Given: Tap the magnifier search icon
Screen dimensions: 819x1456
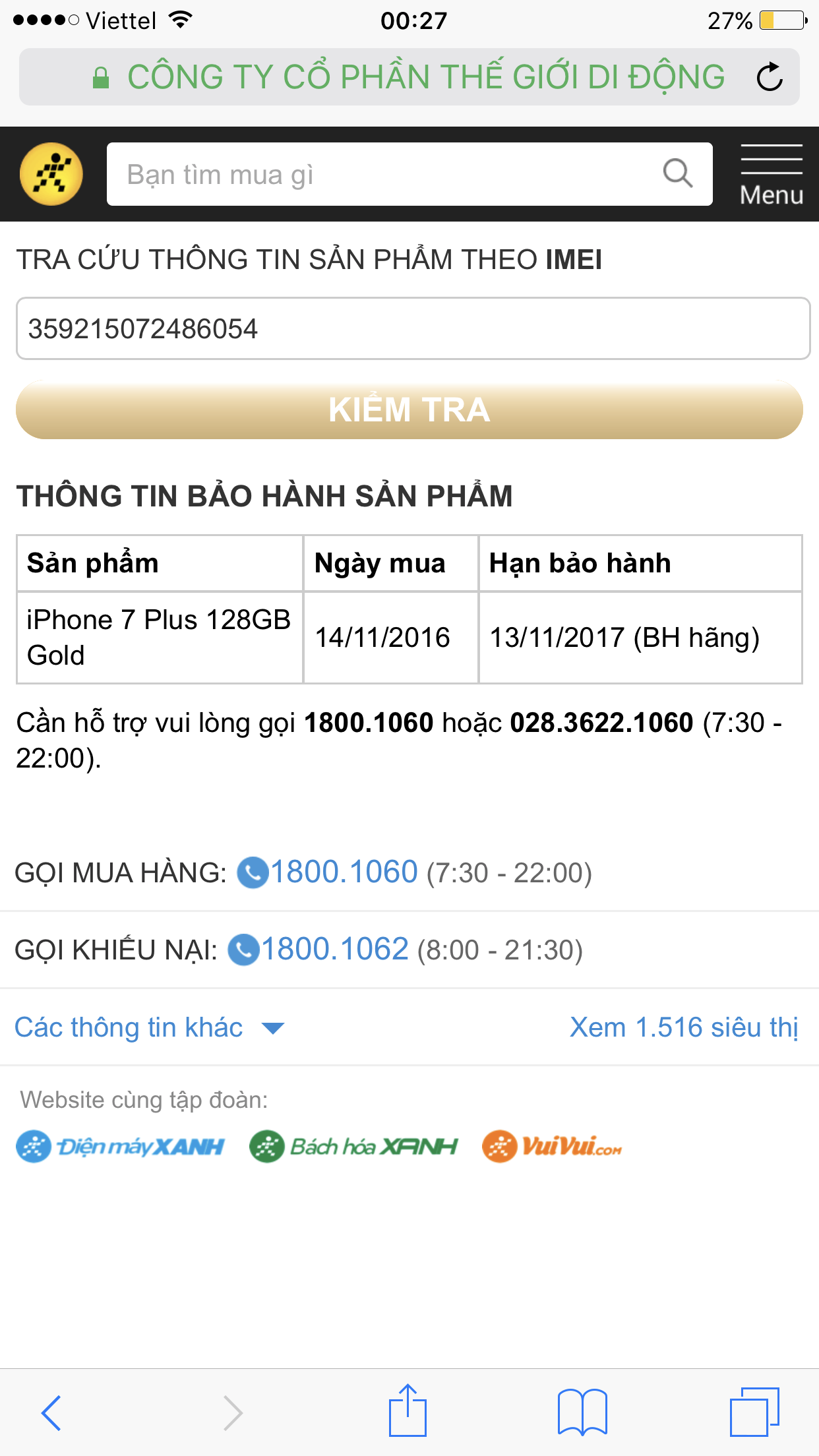Looking at the screenshot, I should [x=677, y=174].
